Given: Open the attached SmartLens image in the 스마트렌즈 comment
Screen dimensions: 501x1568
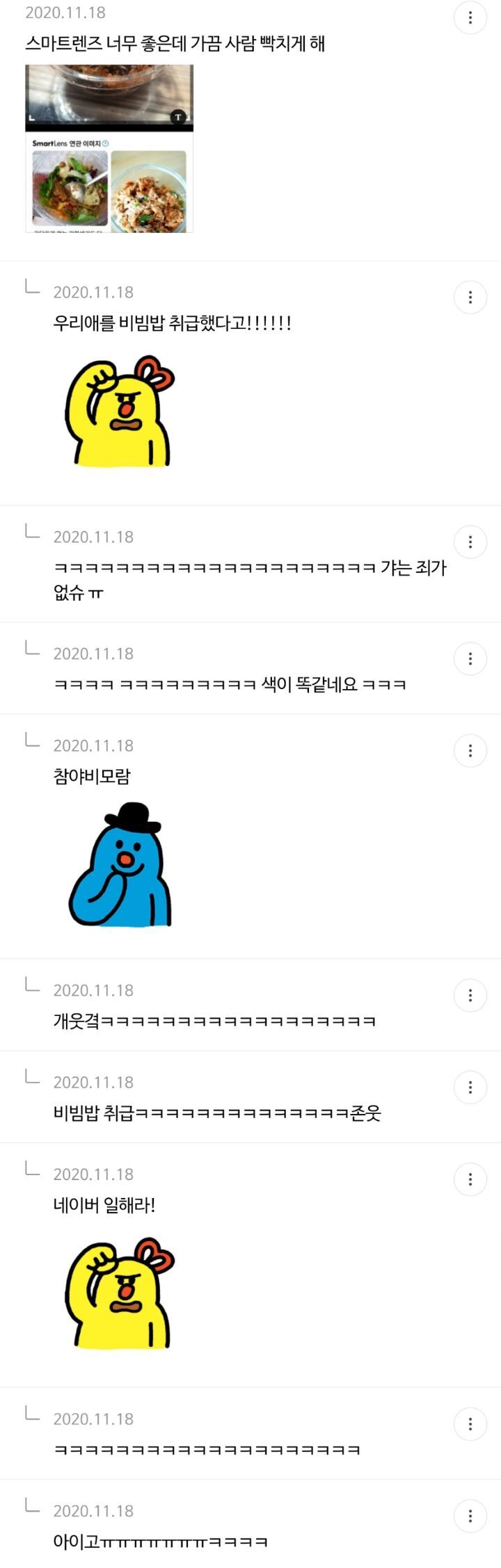Looking at the screenshot, I should coord(109,148).
